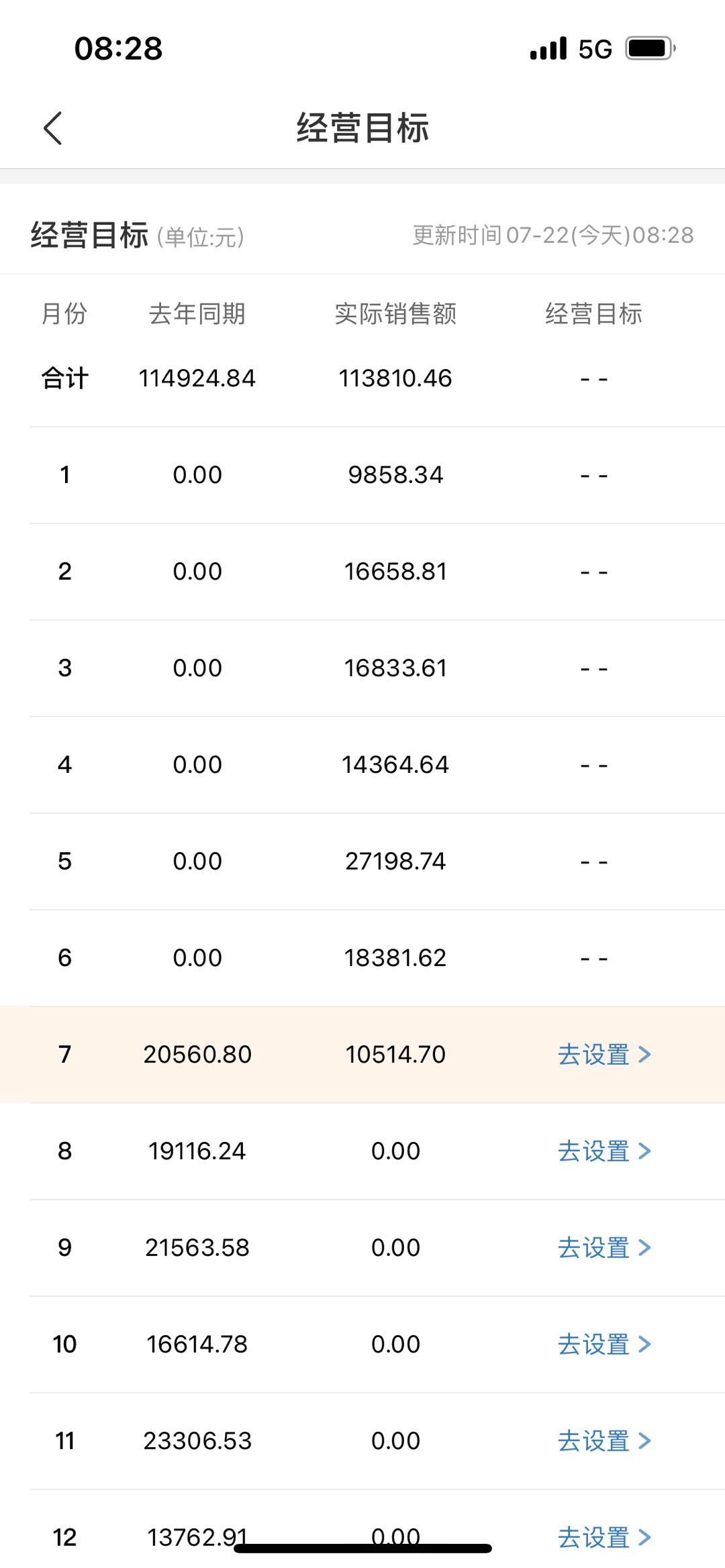The image size is (725, 1568).
Task: Tap 去设置 in the month 10 row
Action: [604, 1344]
